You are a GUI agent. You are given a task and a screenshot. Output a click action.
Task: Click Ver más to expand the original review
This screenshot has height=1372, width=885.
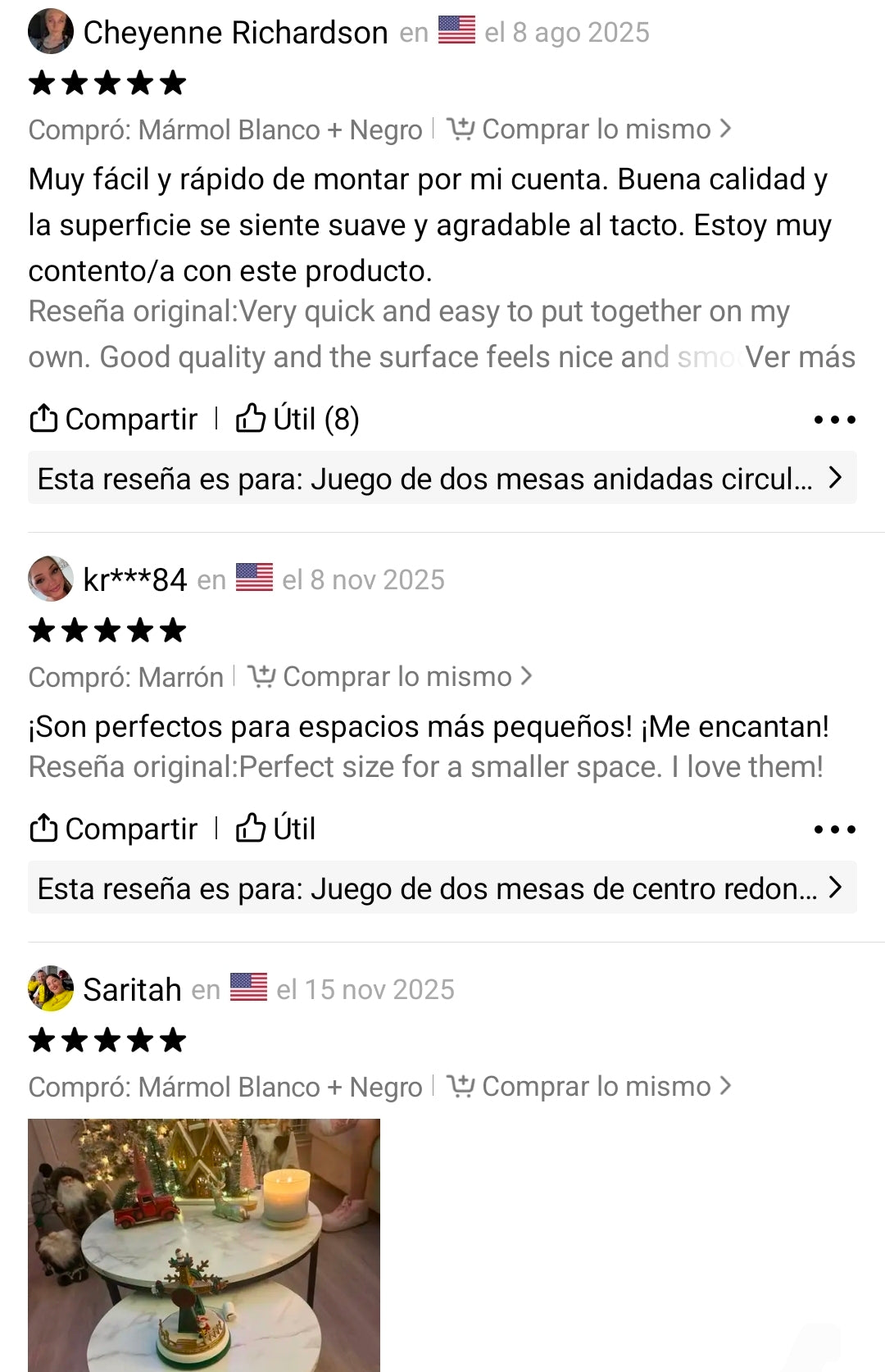tap(799, 357)
